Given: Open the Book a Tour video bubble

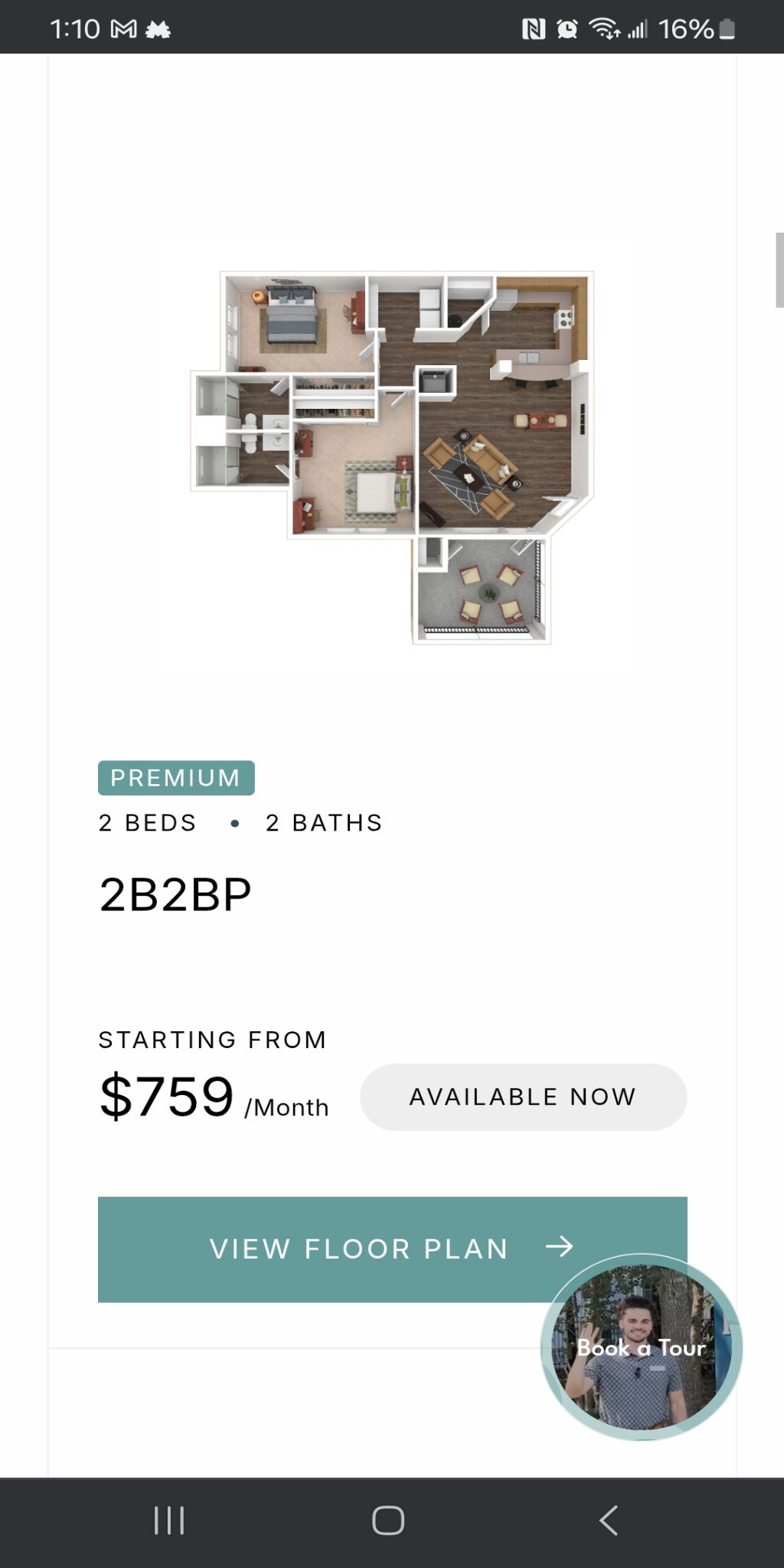Looking at the screenshot, I should pos(642,1348).
